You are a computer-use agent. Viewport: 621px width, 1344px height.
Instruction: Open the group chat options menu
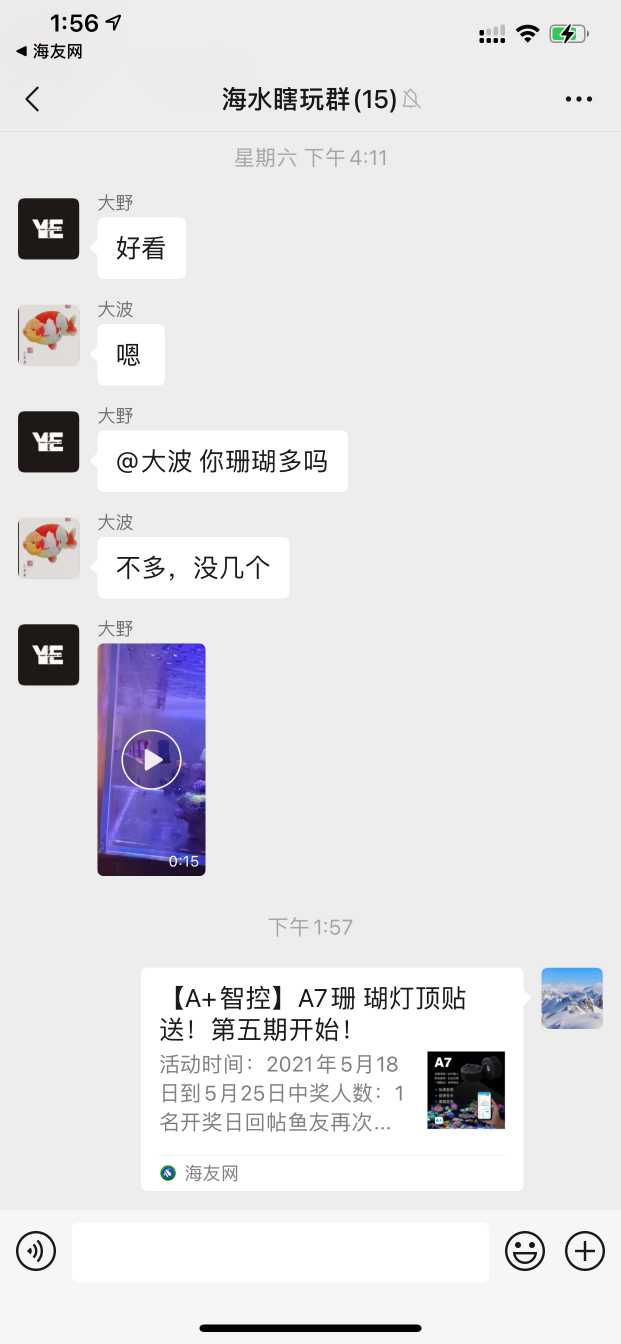[x=579, y=99]
